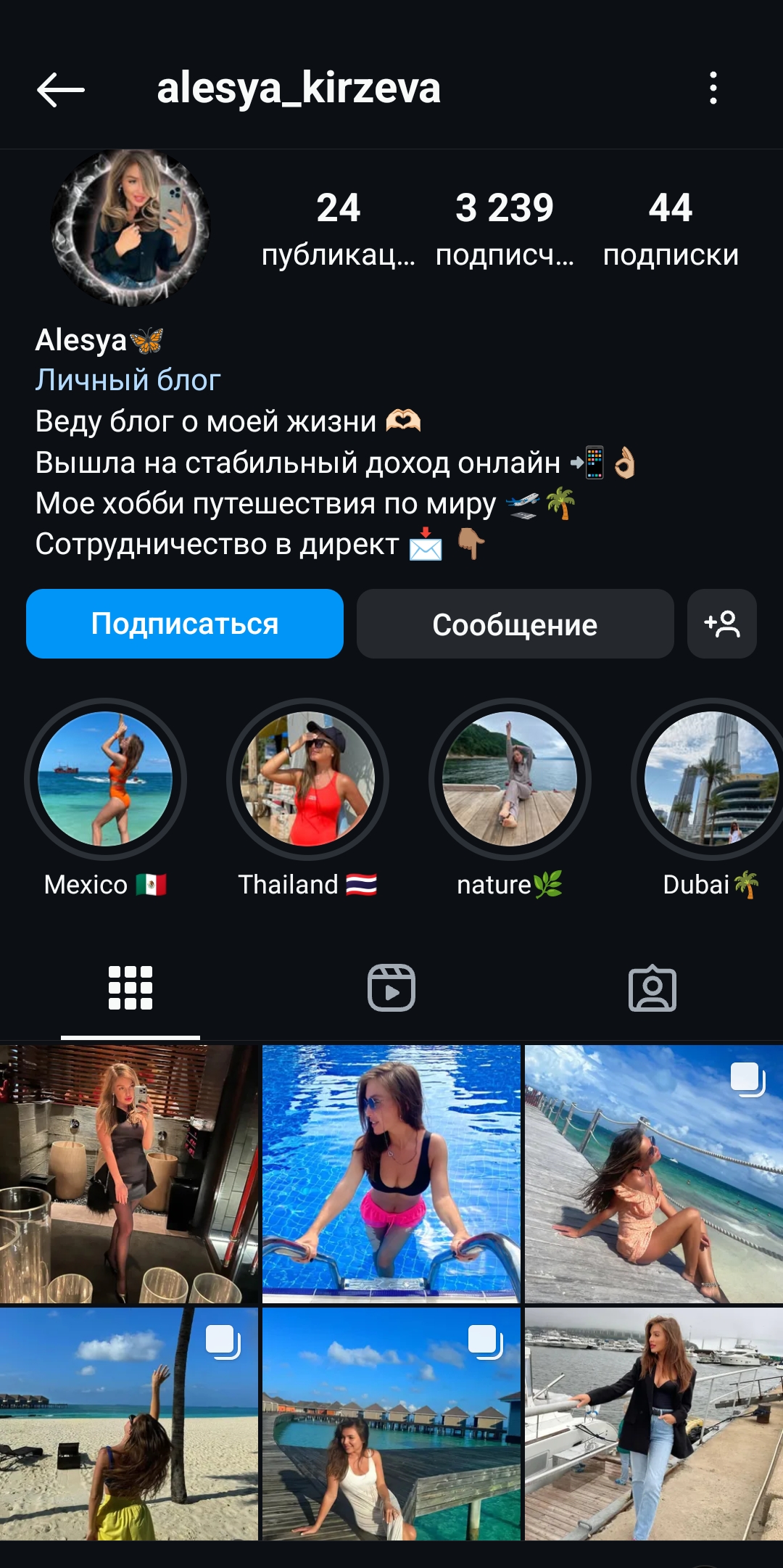The height and width of the screenshot is (1568, 783).
Task: Go back using the arrow icon
Action: (x=61, y=90)
